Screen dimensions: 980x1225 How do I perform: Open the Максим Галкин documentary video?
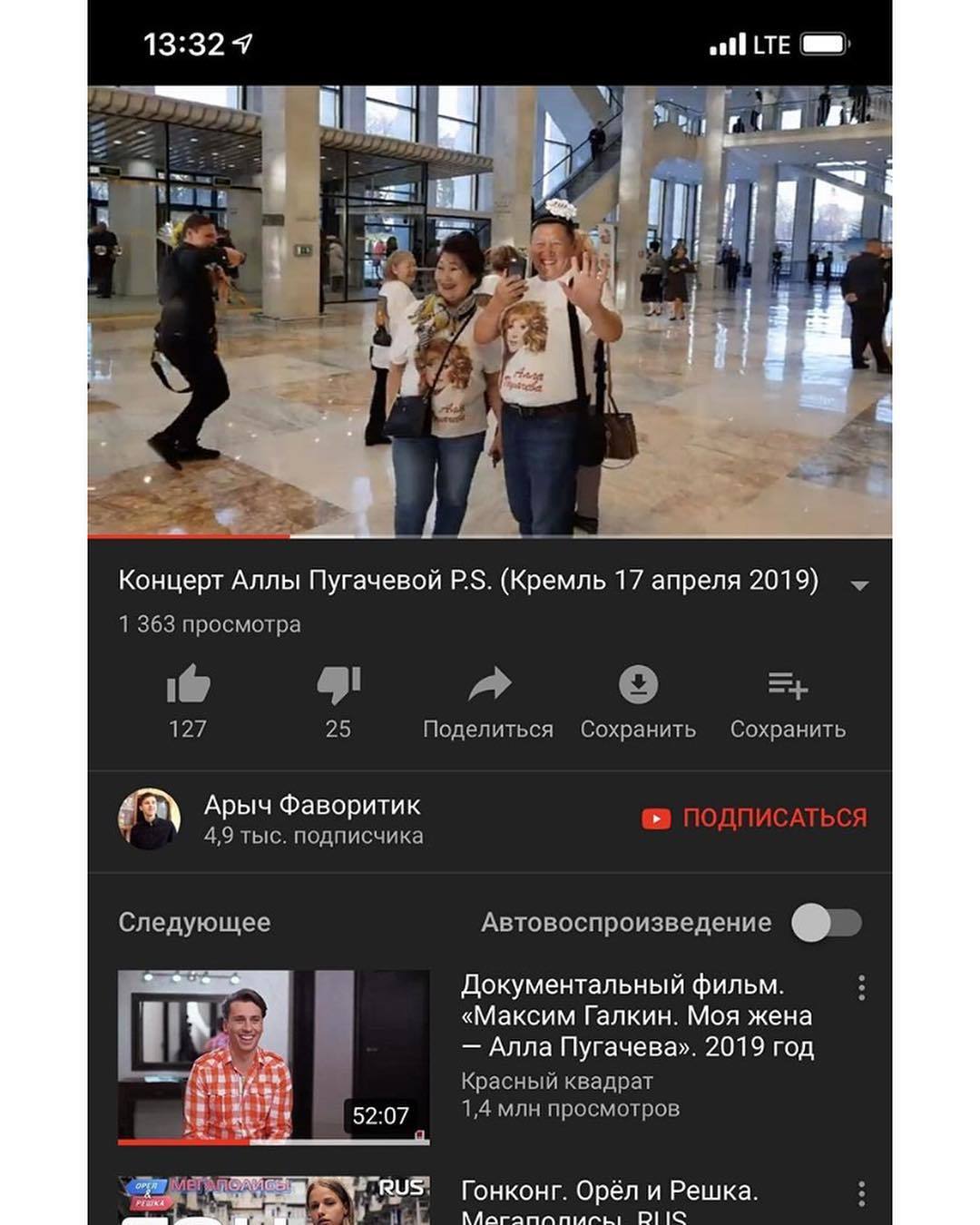273,1056
